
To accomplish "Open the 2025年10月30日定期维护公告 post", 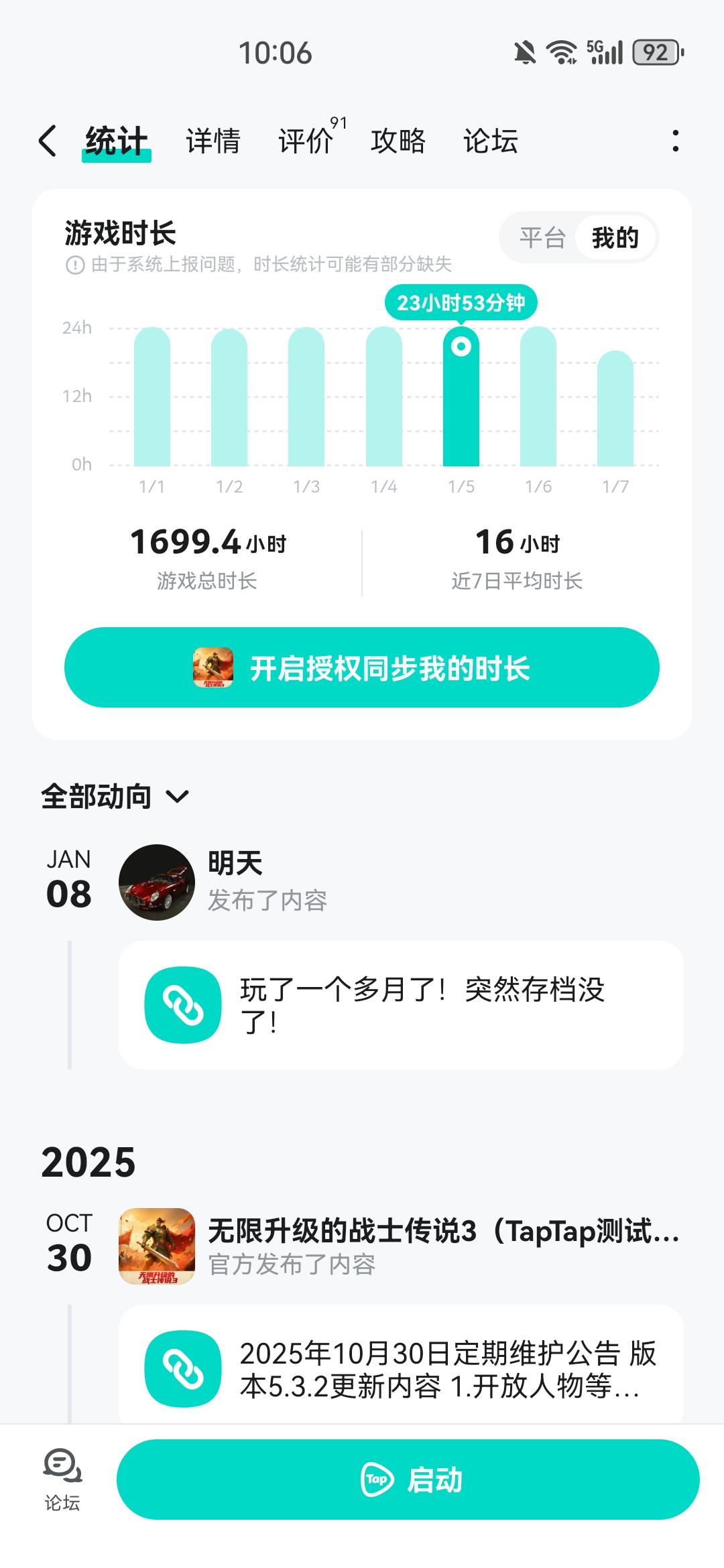I will tap(401, 1366).
